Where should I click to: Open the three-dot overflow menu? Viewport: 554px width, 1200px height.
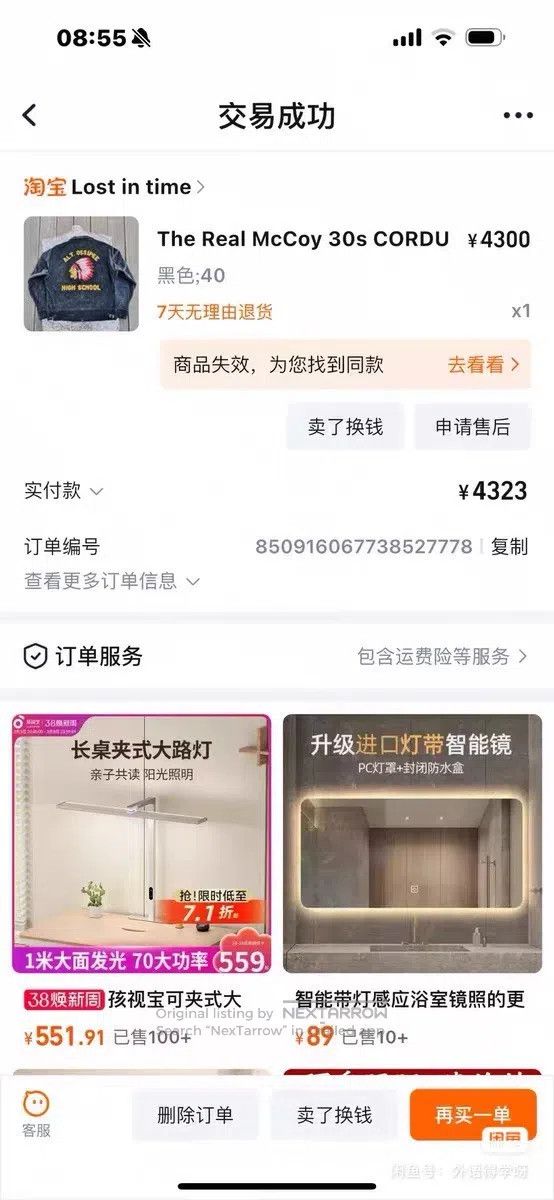point(518,116)
